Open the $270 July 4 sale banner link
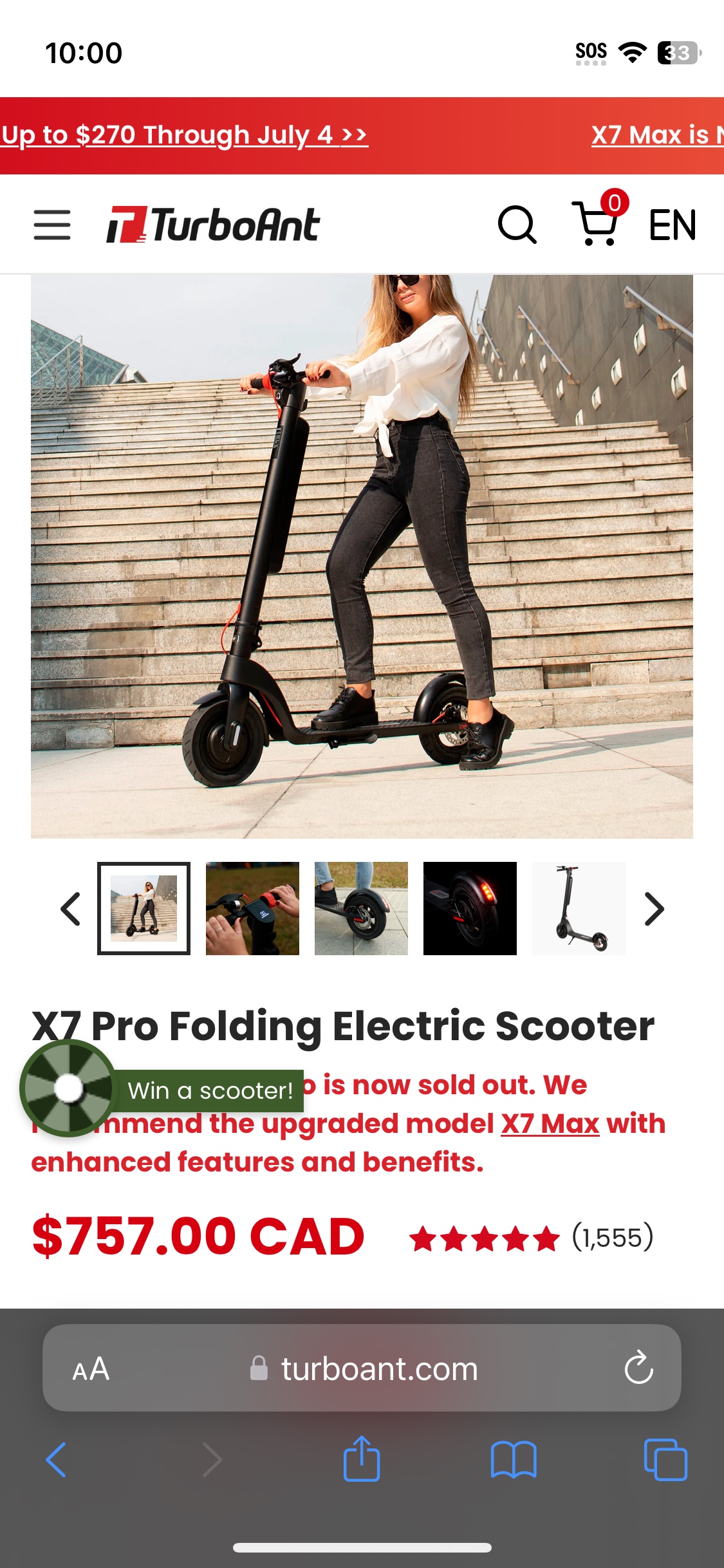Screen dimensions: 724x1568 [x=184, y=135]
